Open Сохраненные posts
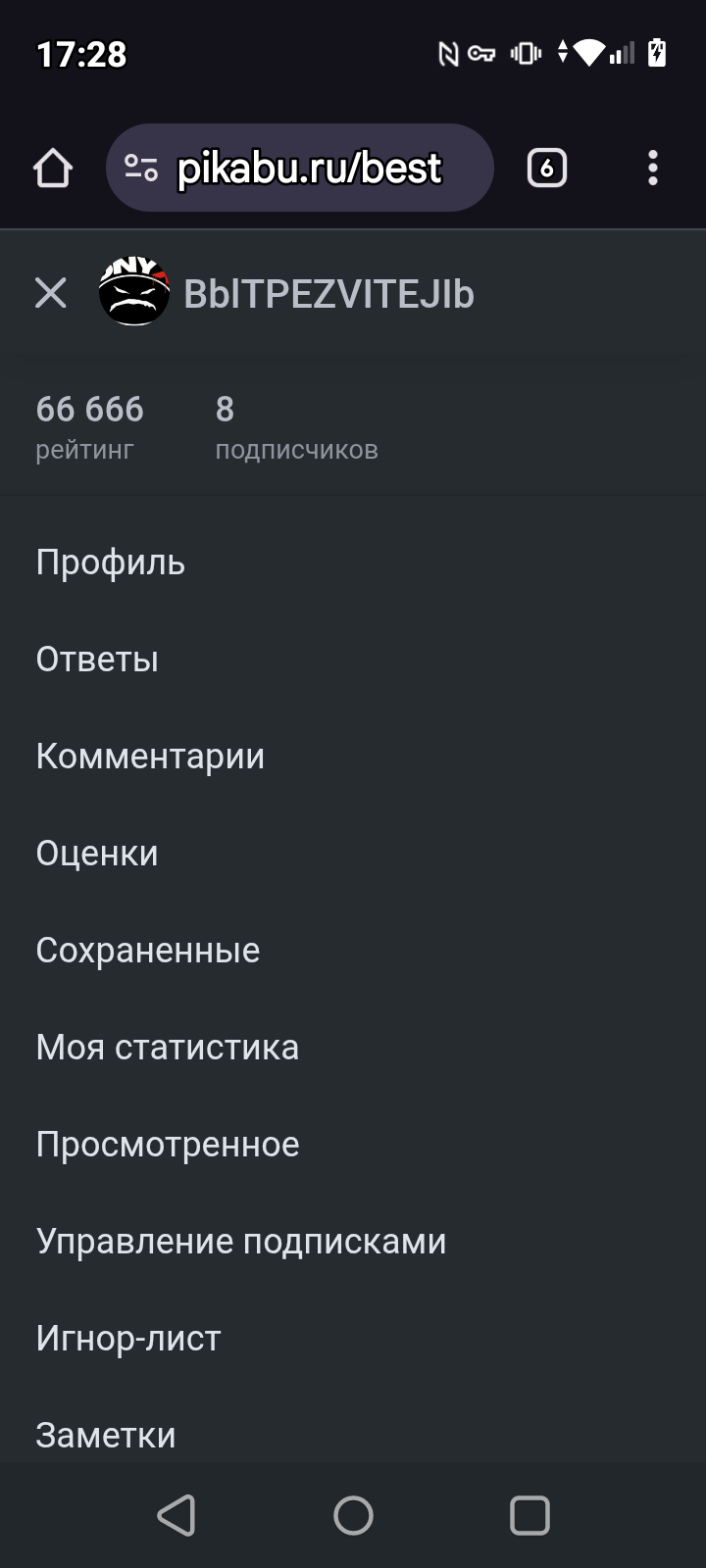The image size is (706, 1568). pyautogui.click(x=148, y=951)
